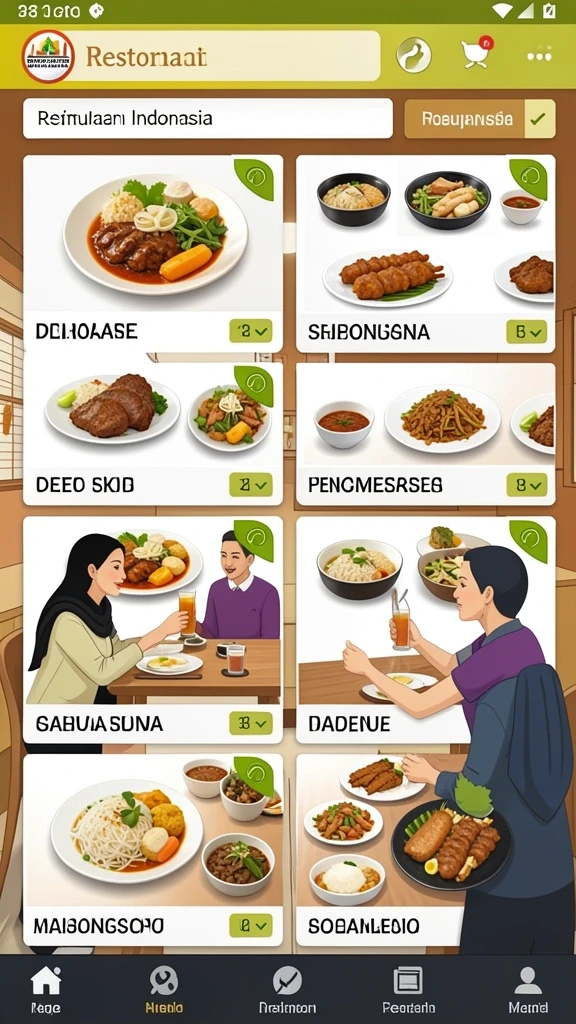Expand the quantity dropdown on SHBONGSNA
Viewport: 576px width, 1024px height.
(526, 332)
